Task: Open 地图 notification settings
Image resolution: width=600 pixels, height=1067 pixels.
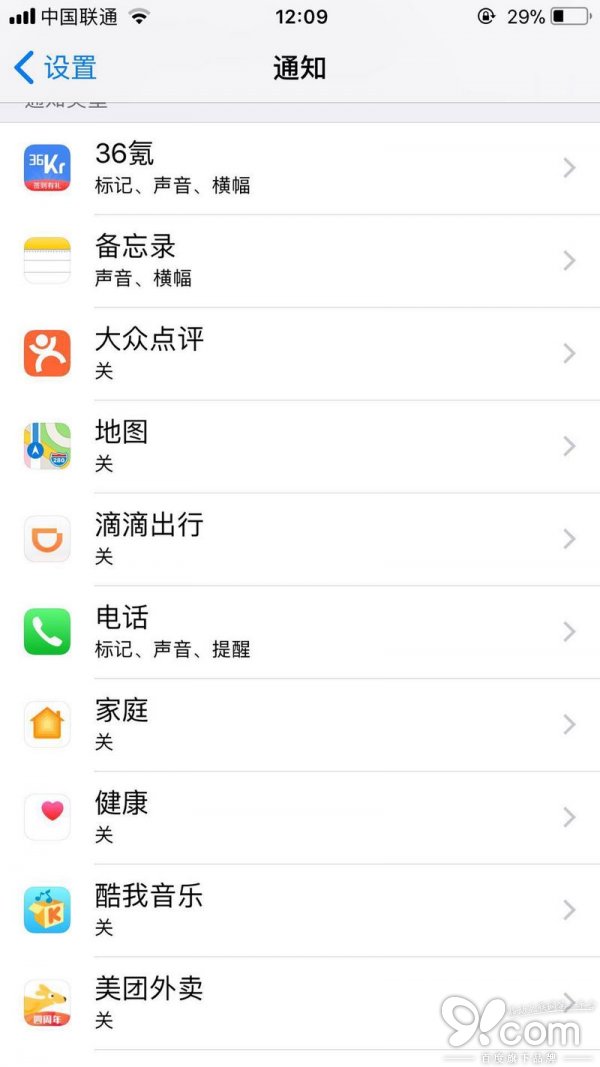Action: pyautogui.click(x=300, y=446)
